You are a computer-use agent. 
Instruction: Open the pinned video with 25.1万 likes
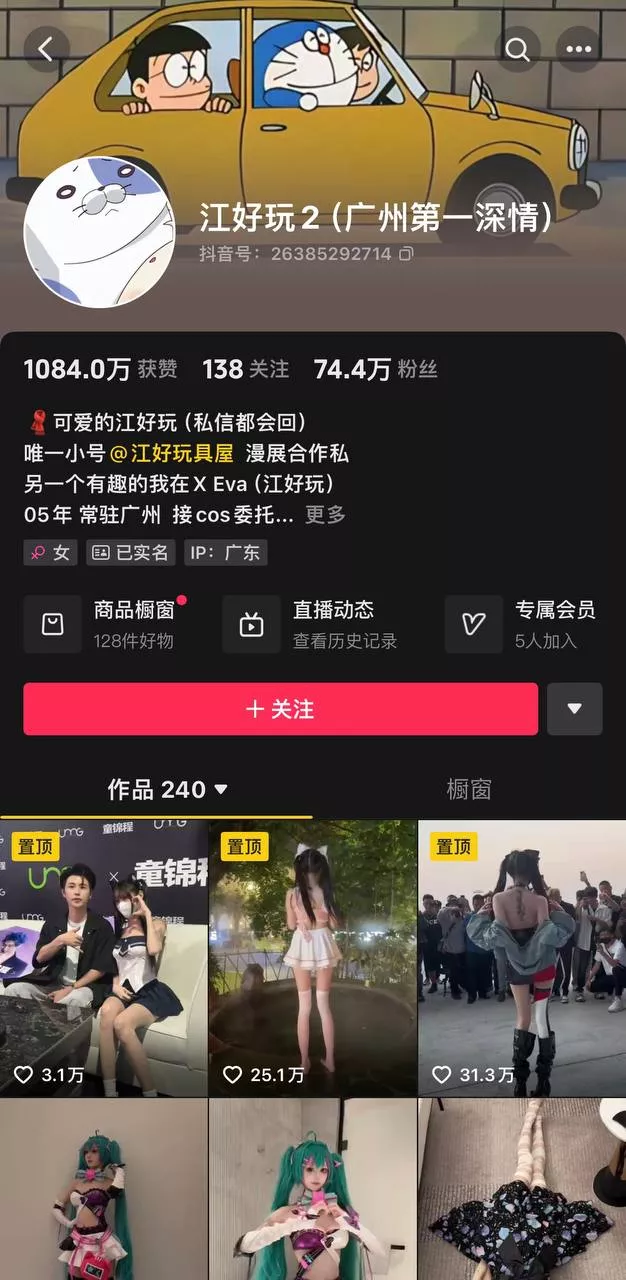point(312,958)
